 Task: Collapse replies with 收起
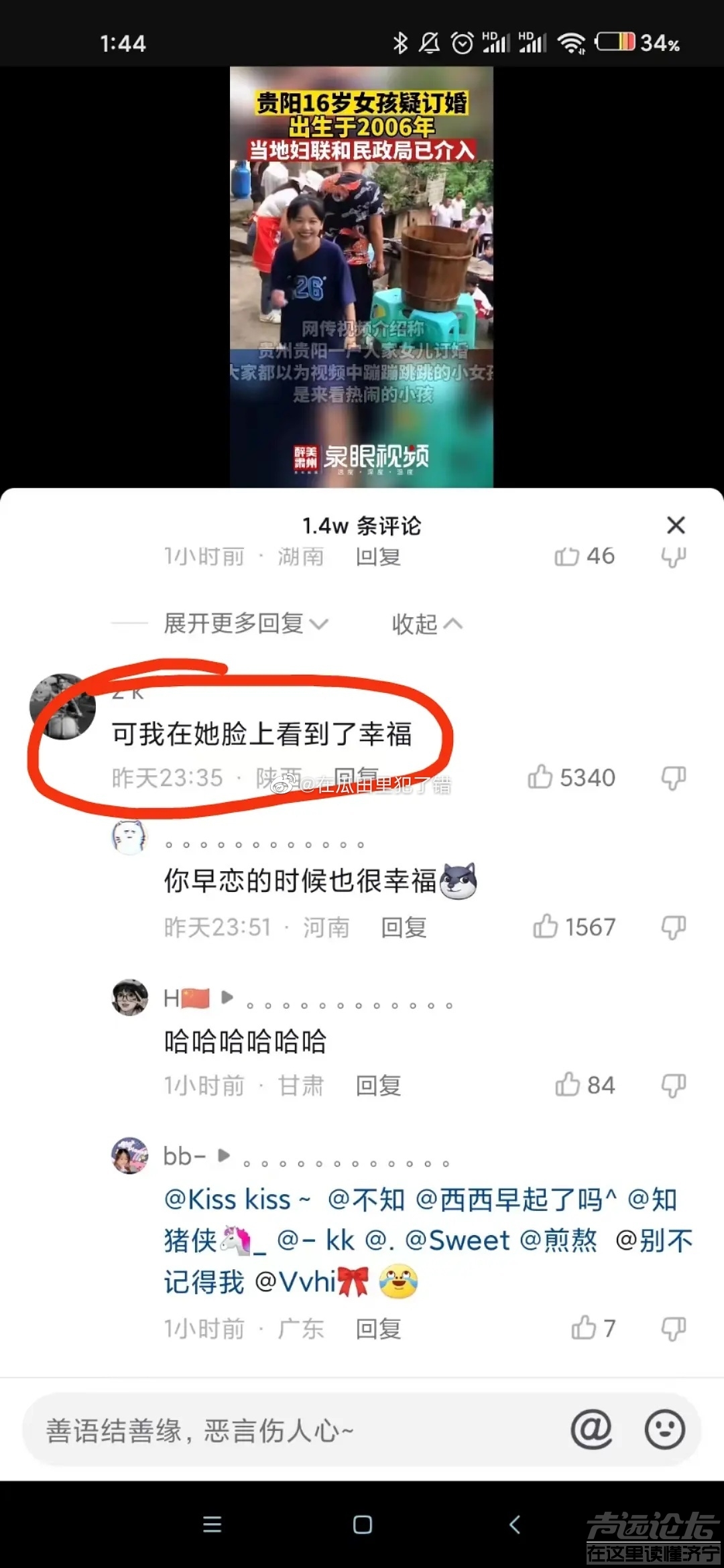pos(426,624)
